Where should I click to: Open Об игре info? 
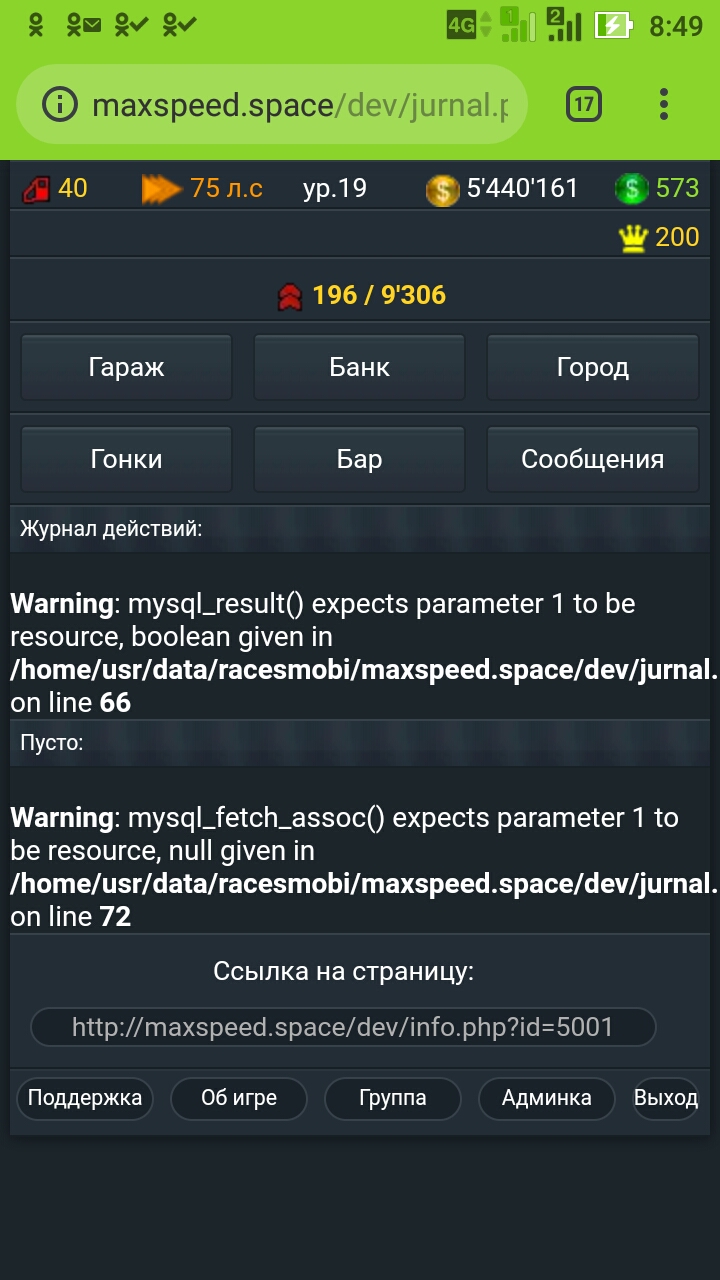point(239,1098)
